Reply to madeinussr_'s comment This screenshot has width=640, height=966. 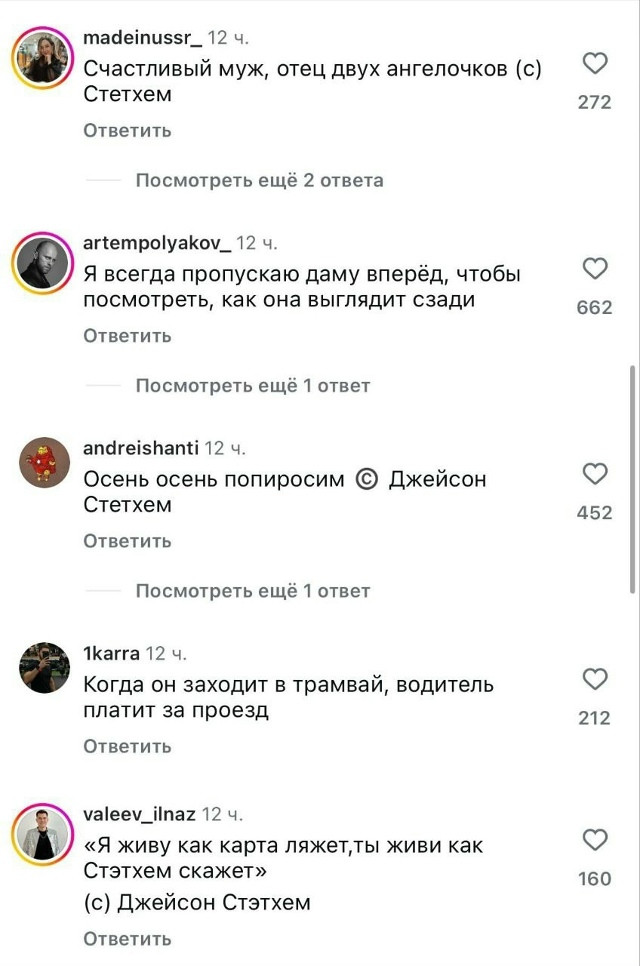click(x=127, y=131)
